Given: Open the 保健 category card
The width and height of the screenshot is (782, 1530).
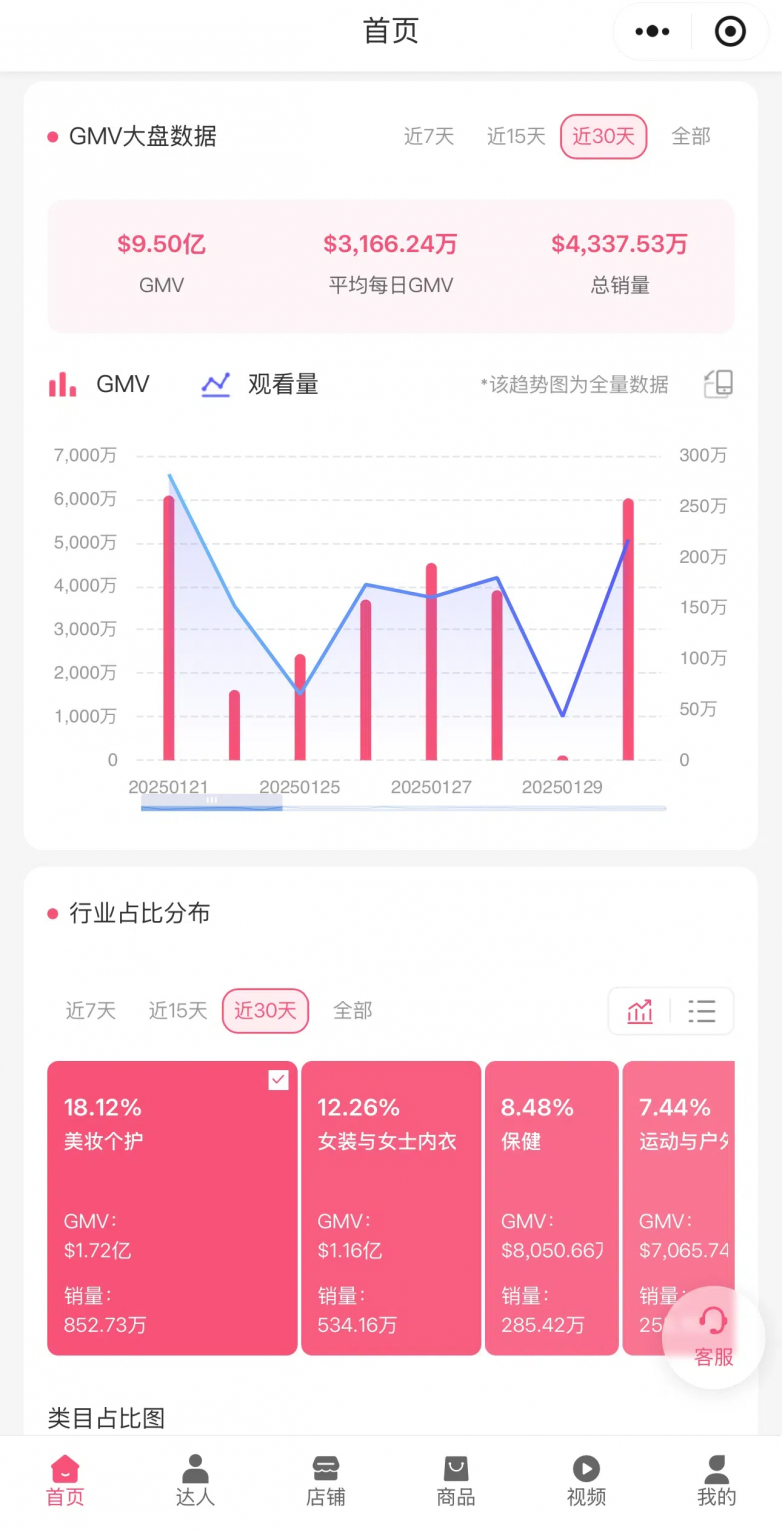Looking at the screenshot, I should click(x=551, y=1208).
